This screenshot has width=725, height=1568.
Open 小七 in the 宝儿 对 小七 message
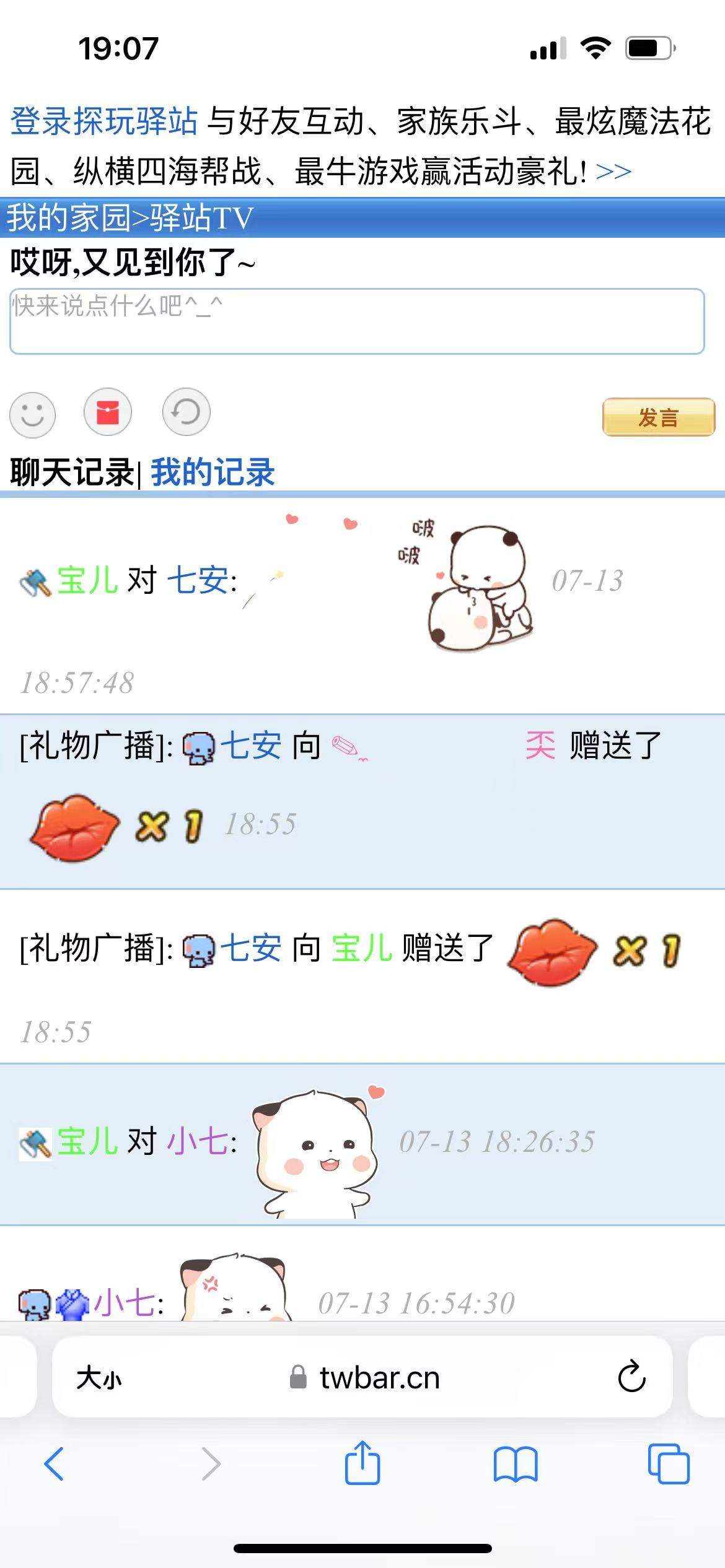point(198,1141)
